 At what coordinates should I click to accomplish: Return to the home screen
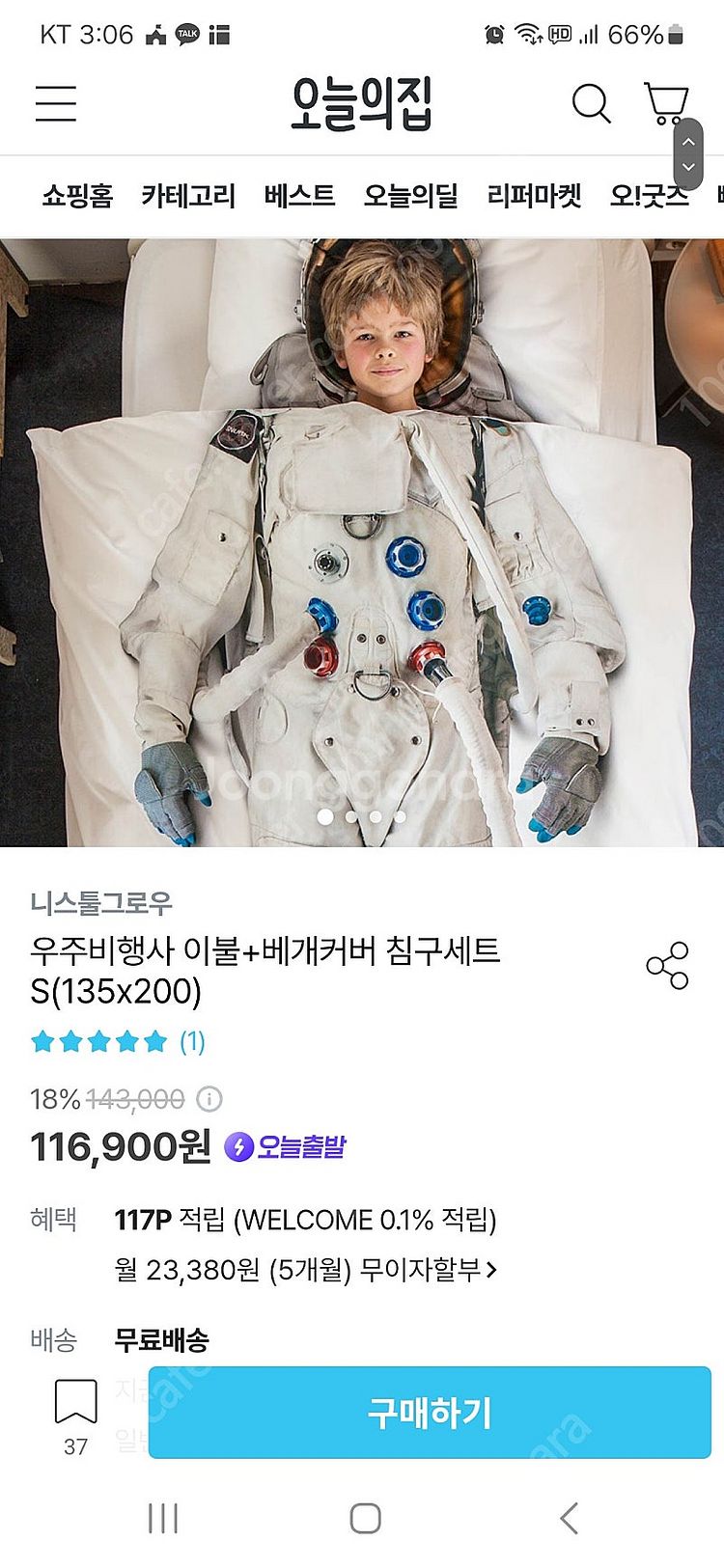coord(365,1519)
